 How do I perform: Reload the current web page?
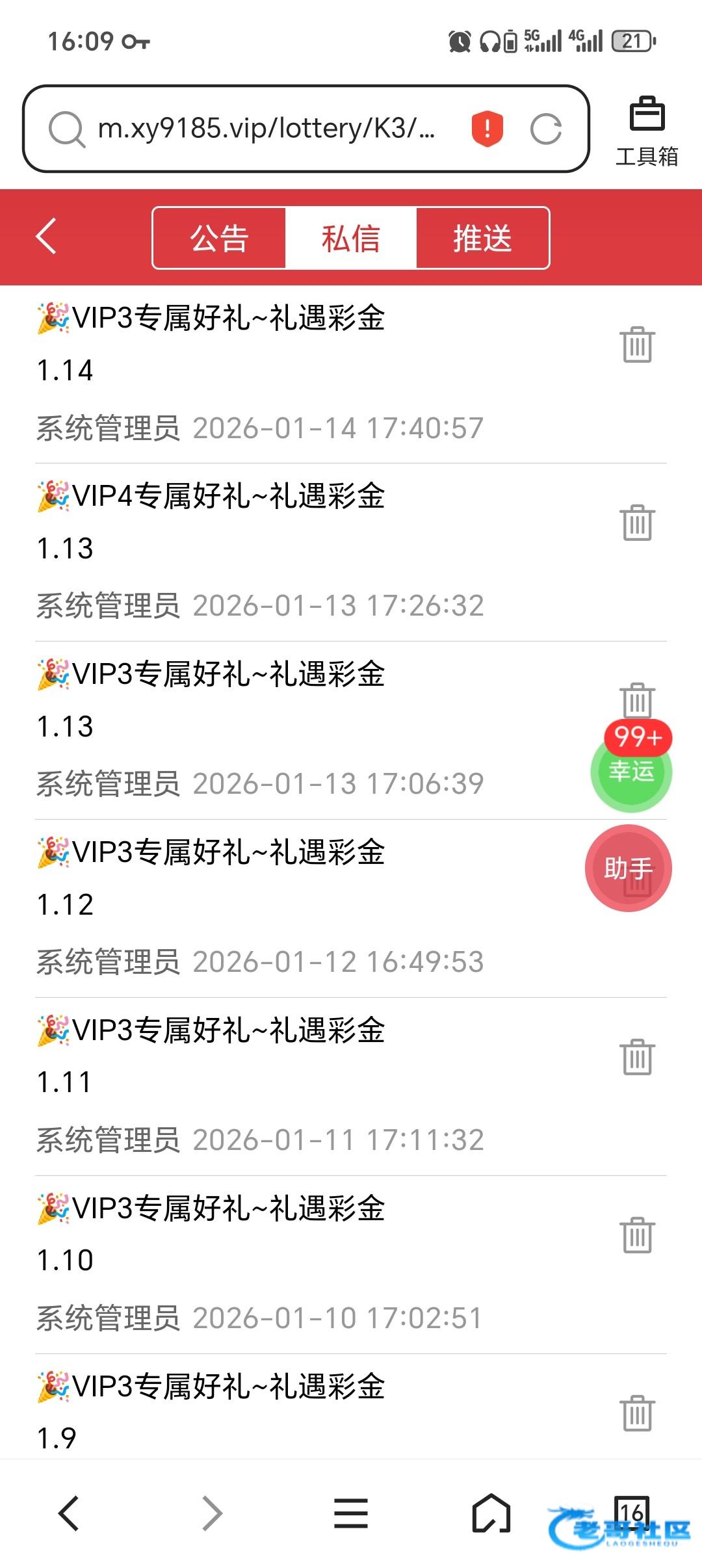(545, 129)
